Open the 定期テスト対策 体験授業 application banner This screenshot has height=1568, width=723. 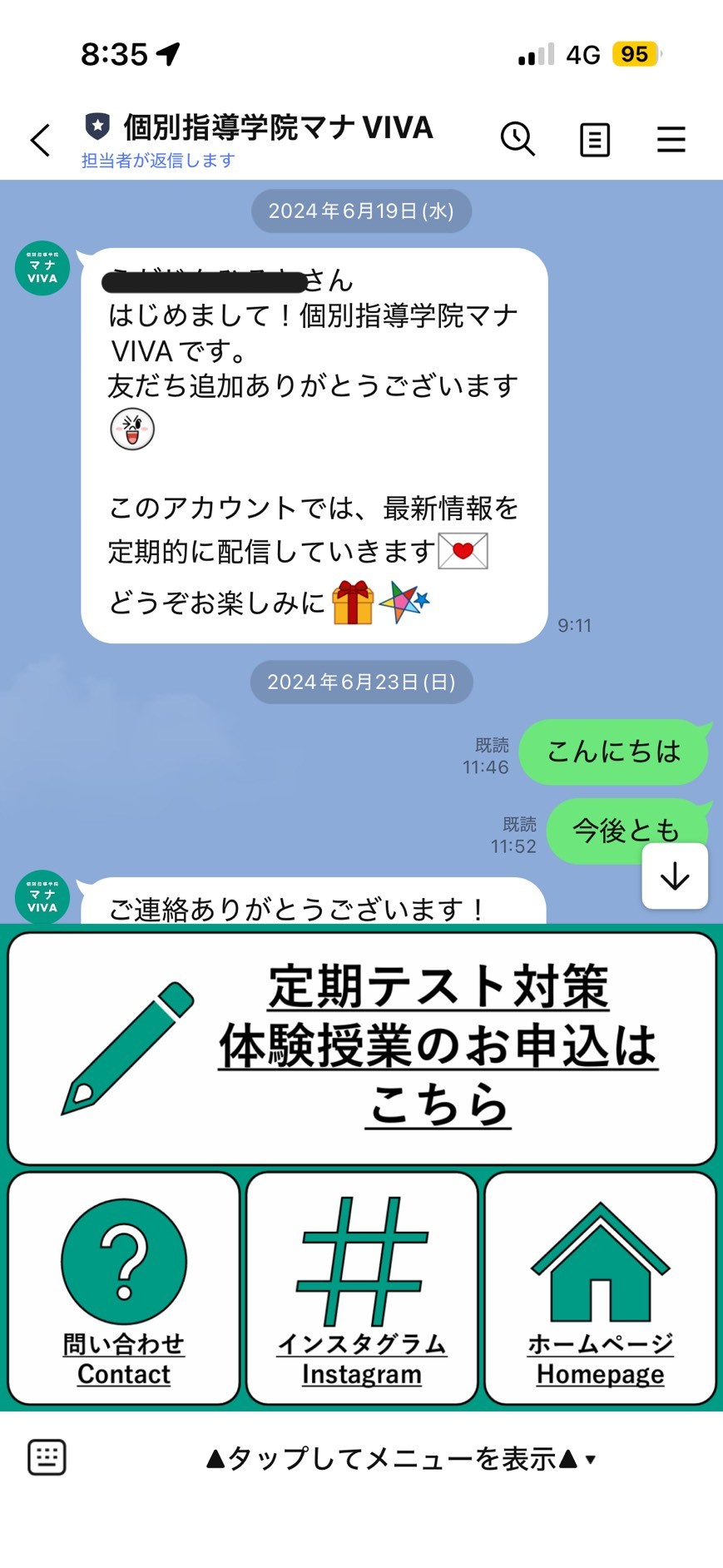click(362, 1047)
